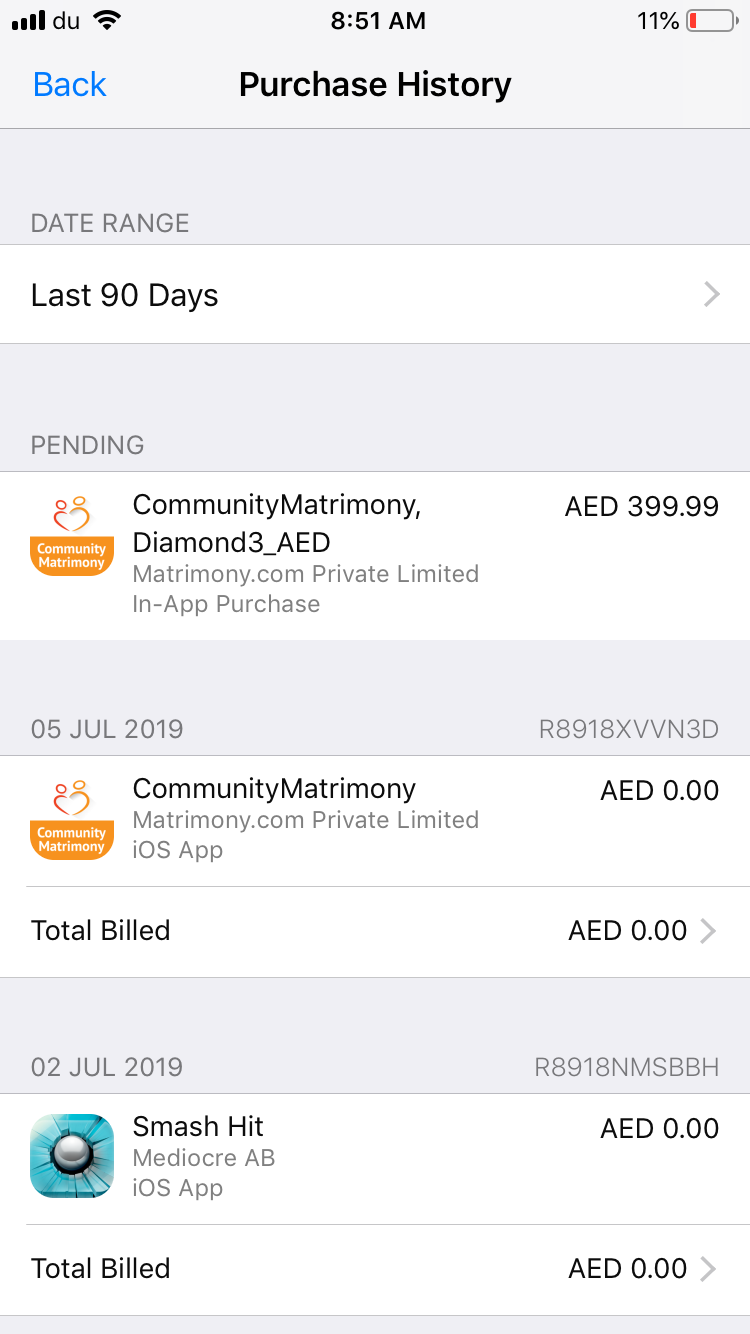Tap the Purchase History title

(x=375, y=84)
